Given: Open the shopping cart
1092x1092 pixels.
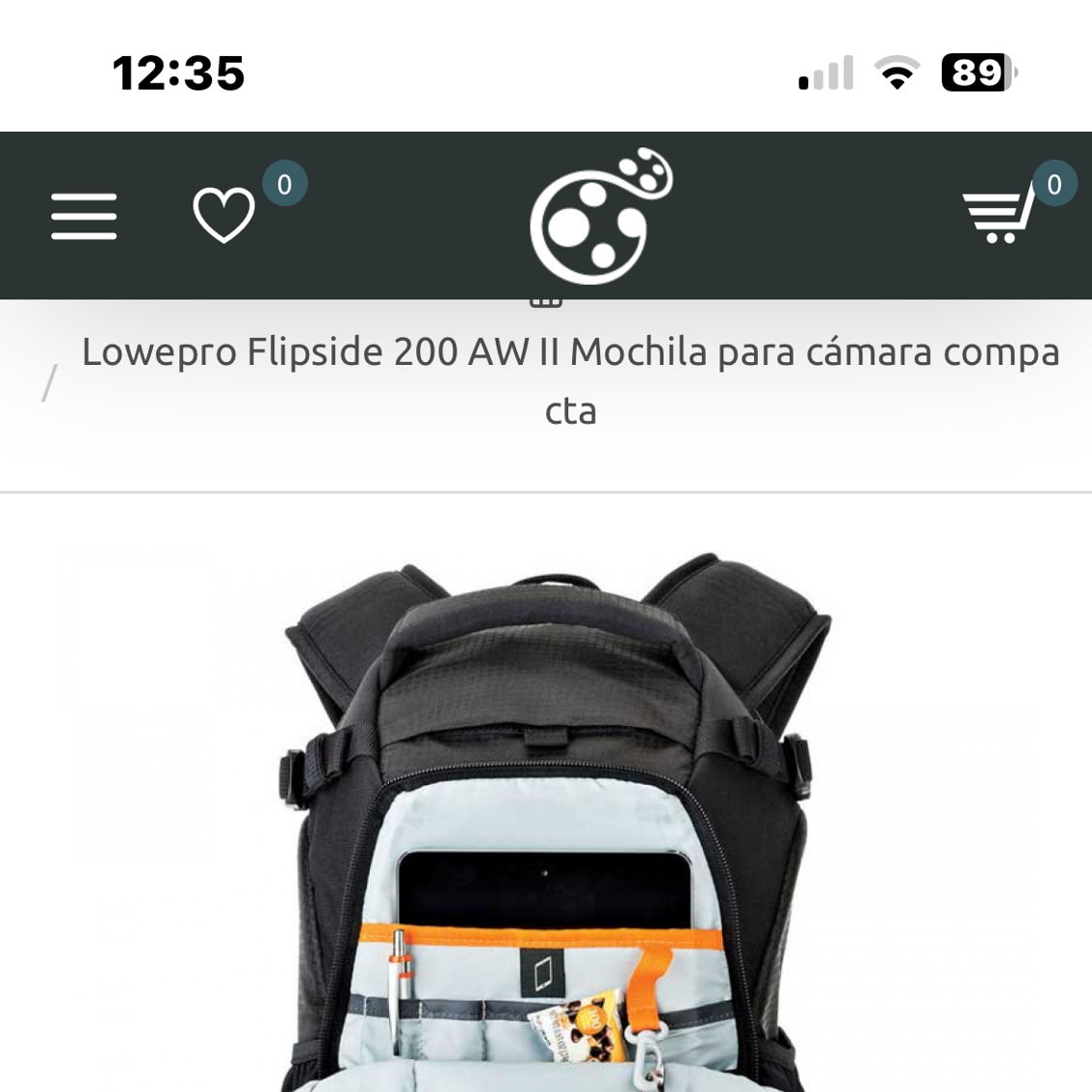Looking at the screenshot, I should 998,215.
